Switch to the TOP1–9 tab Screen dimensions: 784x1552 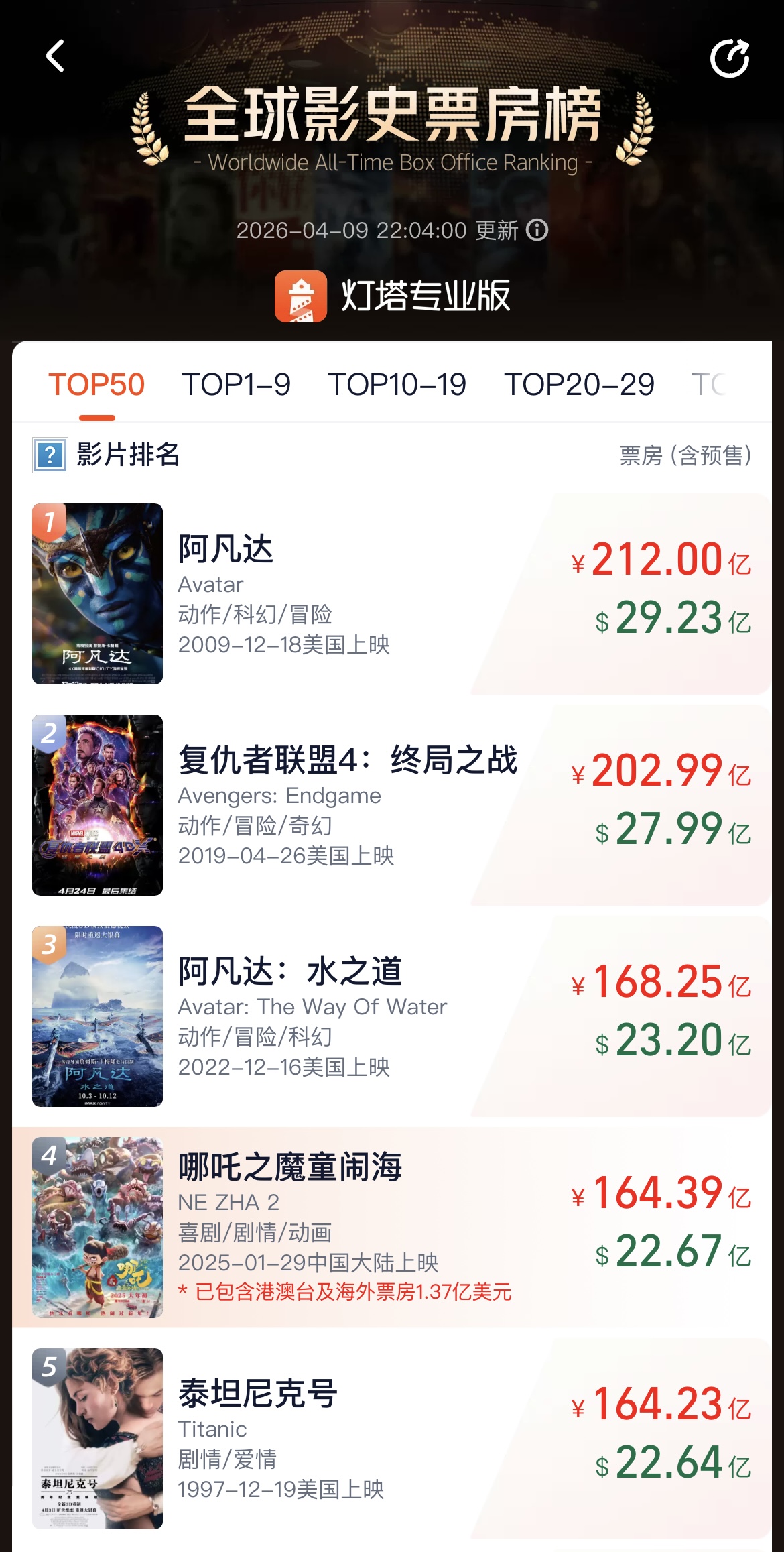click(x=236, y=385)
